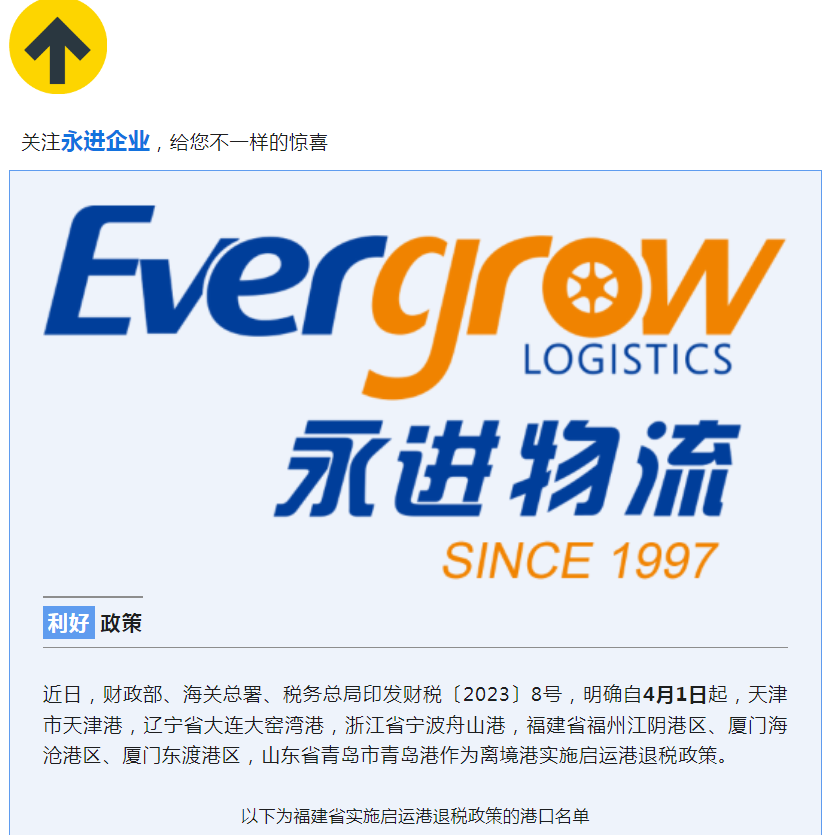Open the 永进企业 blue link
832x835 pixels.
pyautogui.click(x=105, y=142)
